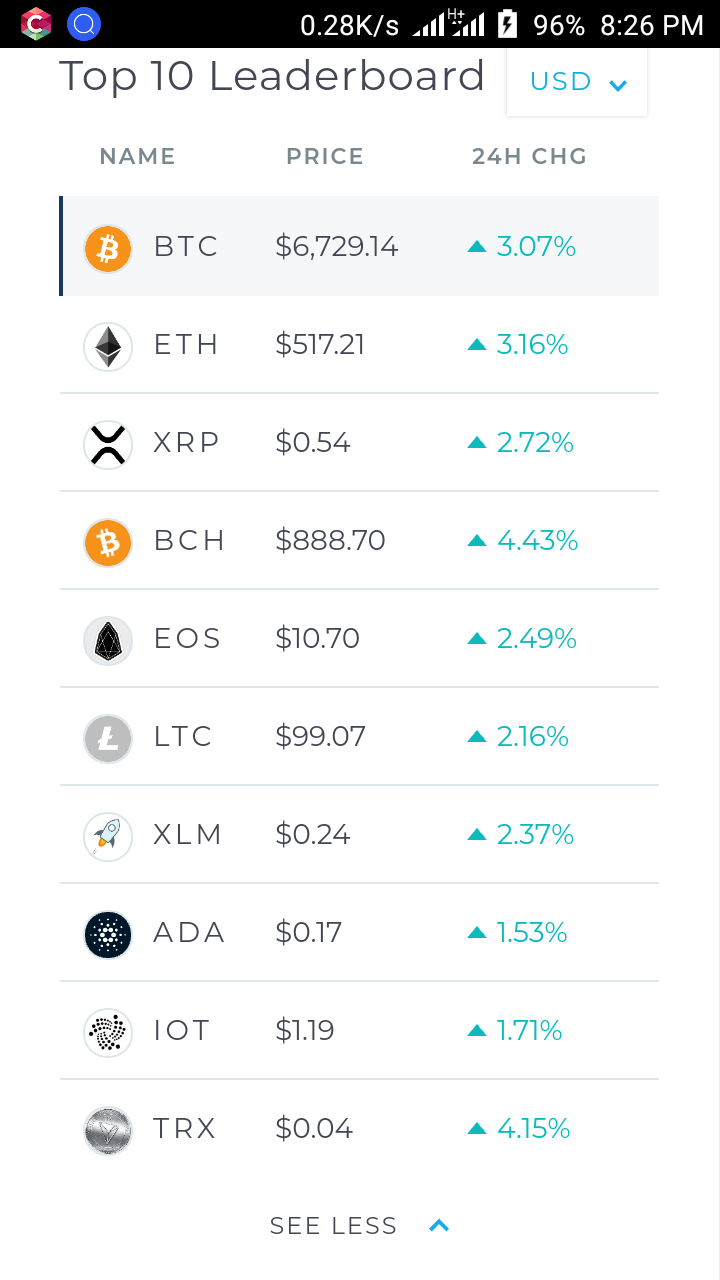Image resolution: width=720 pixels, height=1280 pixels.
Task: Click the Cardano ADA coin icon
Action: (107, 933)
